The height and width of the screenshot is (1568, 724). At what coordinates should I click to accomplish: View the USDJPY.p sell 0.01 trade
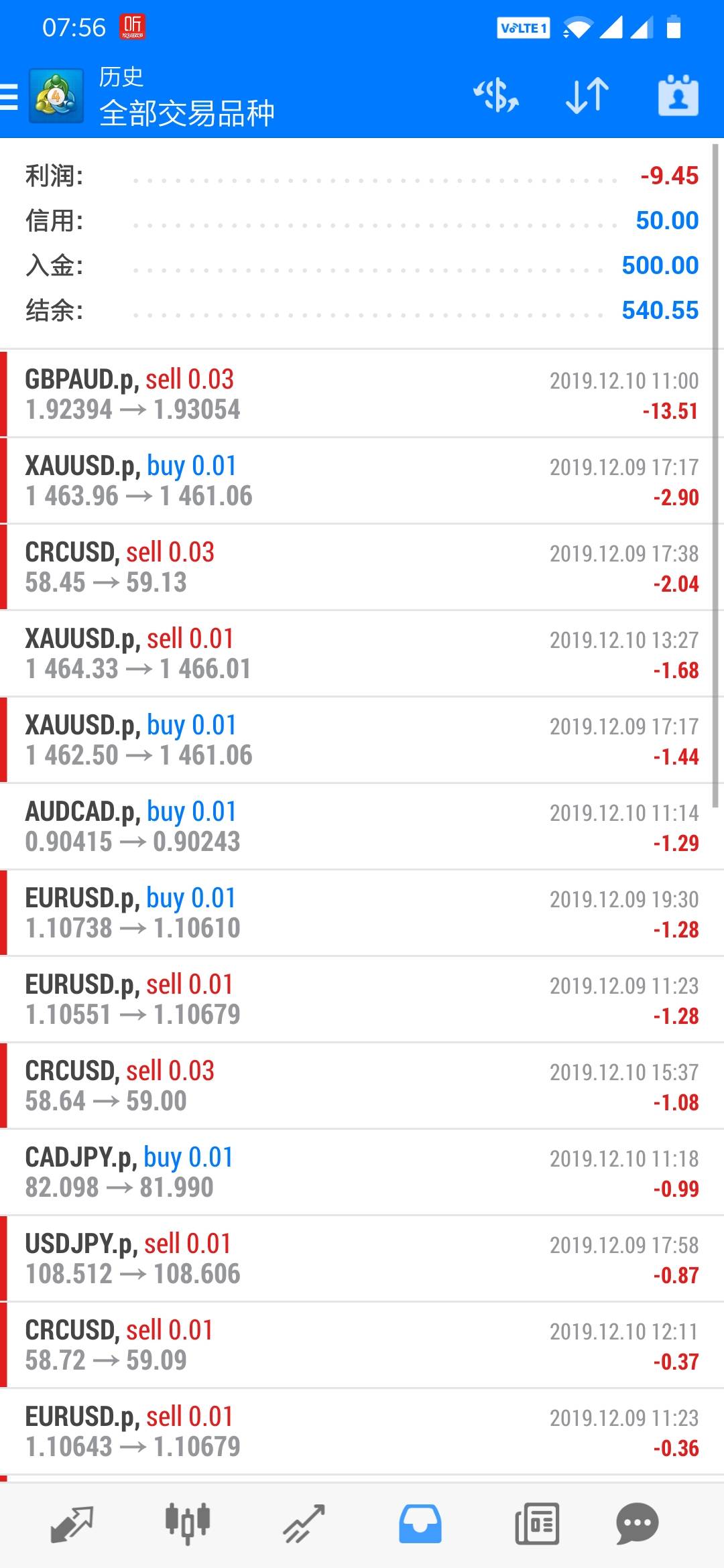pyautogui.click(x=362, y=1258)
